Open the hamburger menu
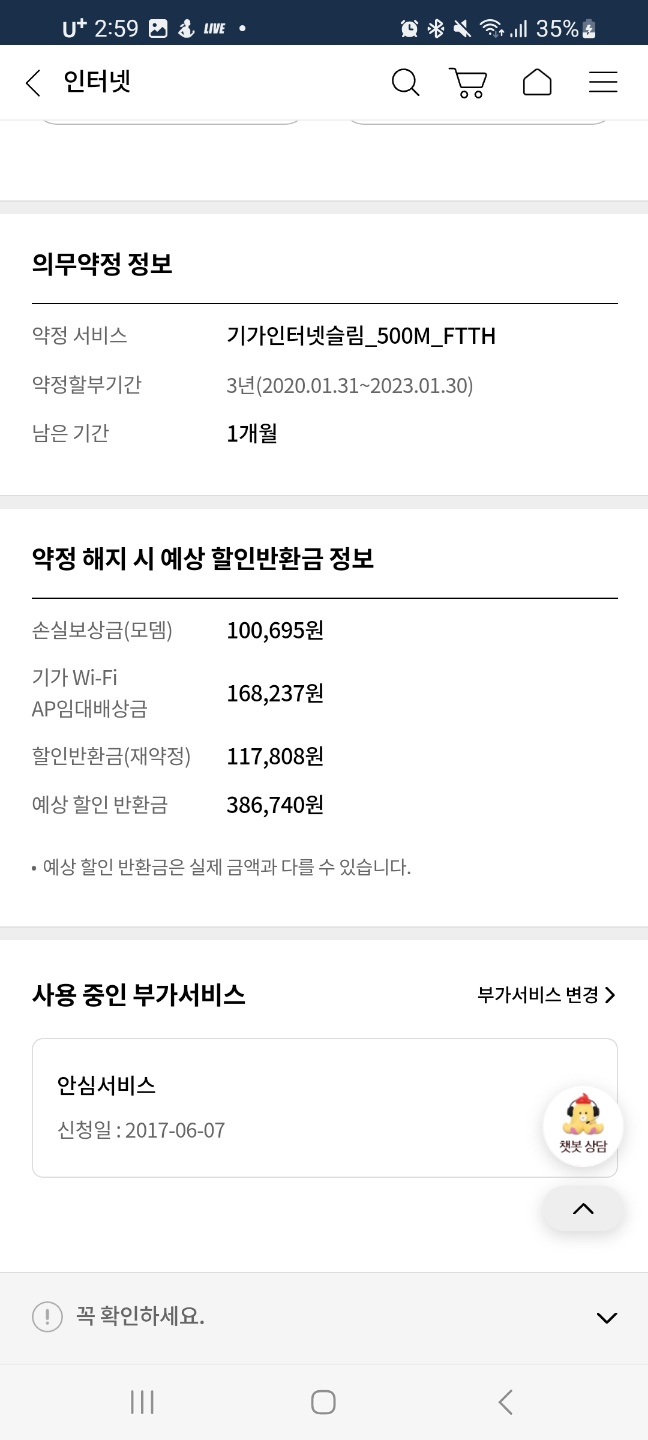Viewport: 648px width, 1440px height. coord(603,83)
